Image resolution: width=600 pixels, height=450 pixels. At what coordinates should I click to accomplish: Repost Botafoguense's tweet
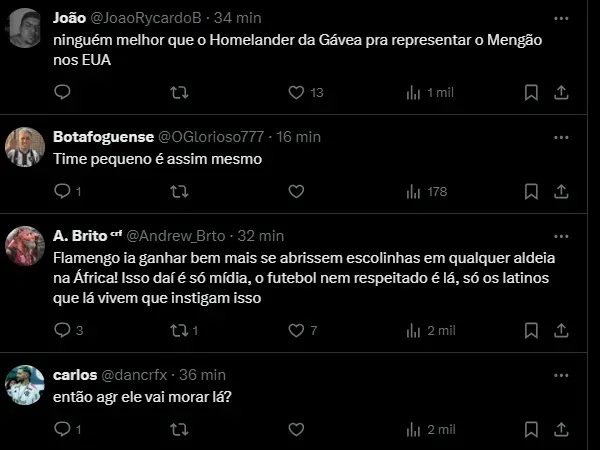(179, 191)
